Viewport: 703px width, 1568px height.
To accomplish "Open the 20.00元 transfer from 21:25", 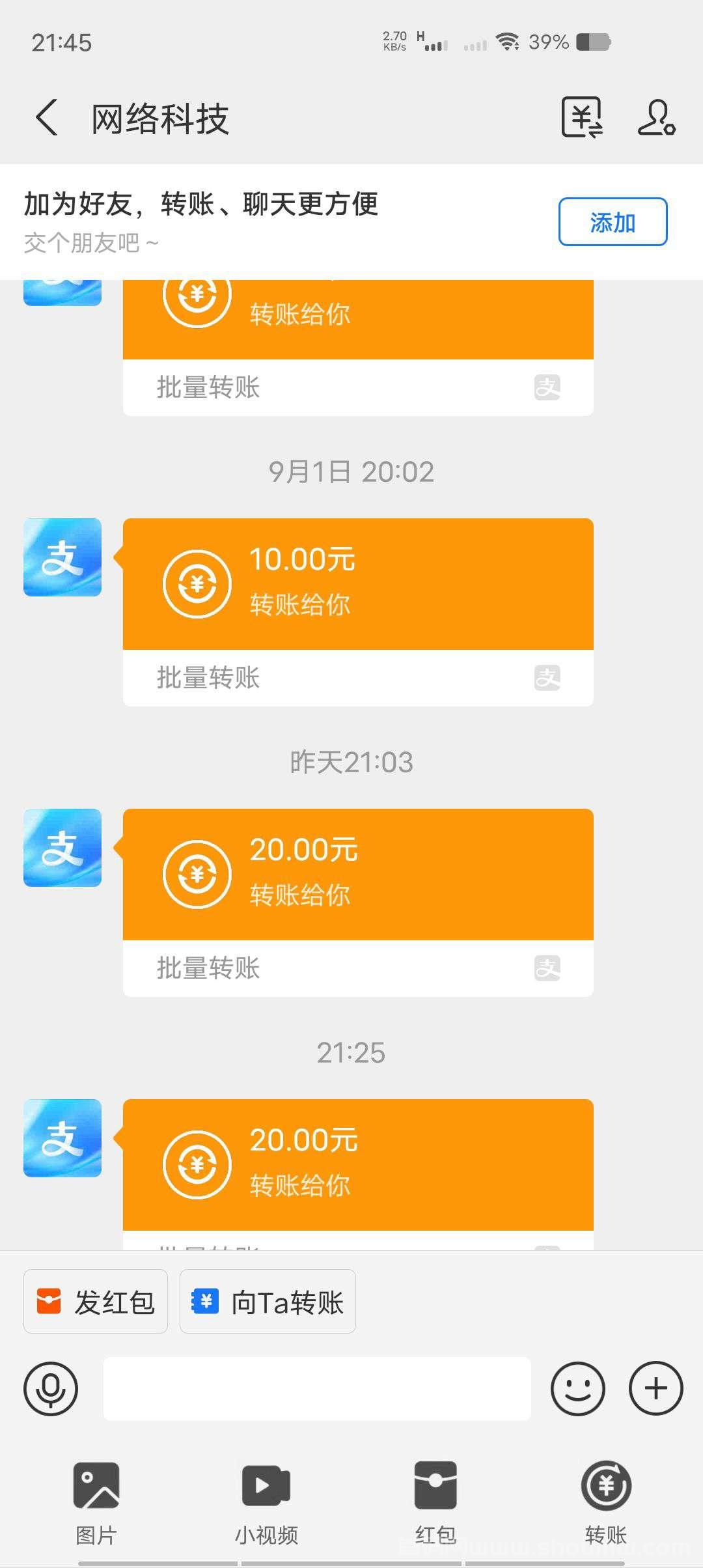I will coord(358,1174).
